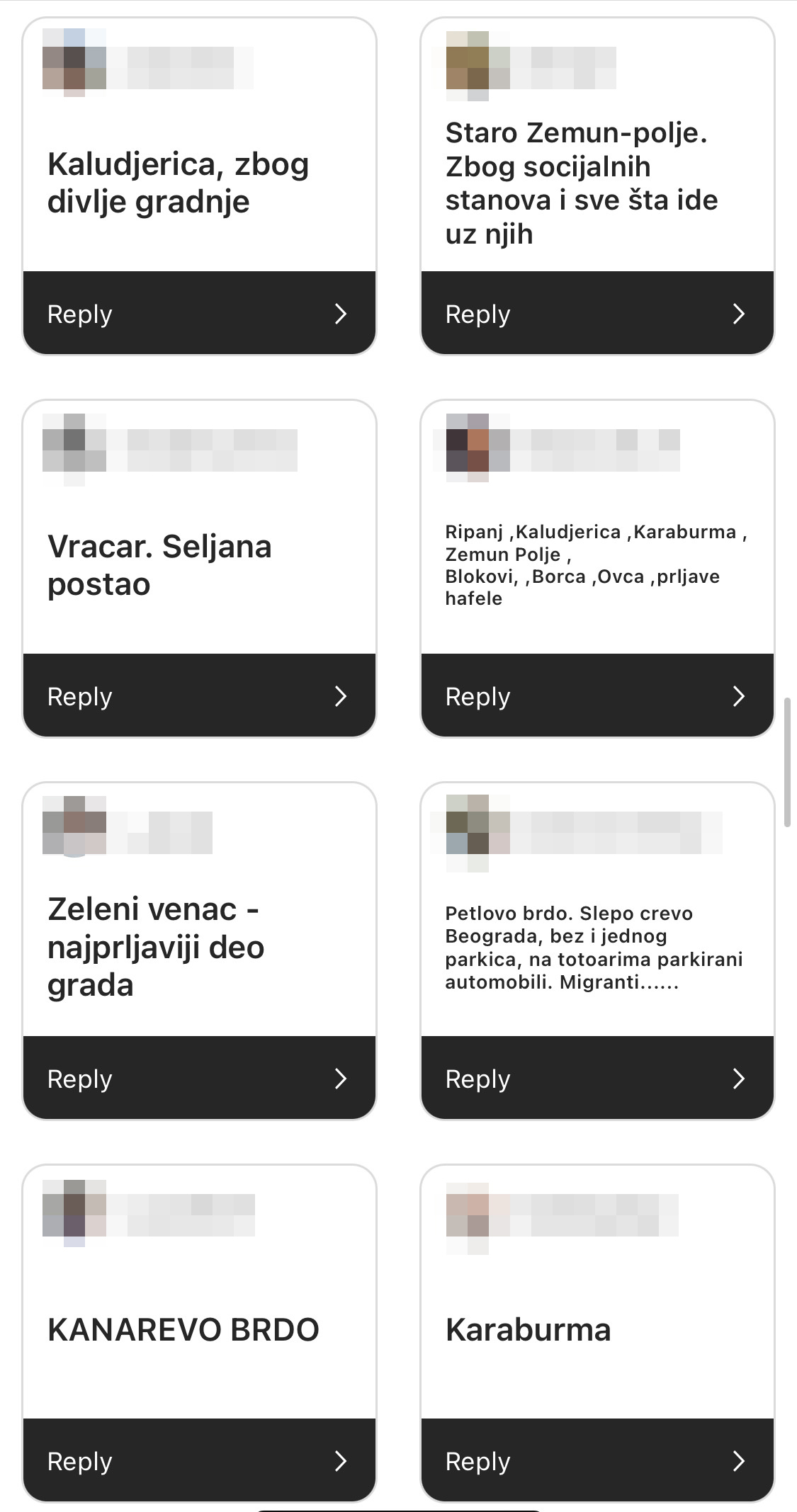Reply to the 'Petlovo brdo' response
Screen dimensions: 797x1512
(x=597, y=1078)
